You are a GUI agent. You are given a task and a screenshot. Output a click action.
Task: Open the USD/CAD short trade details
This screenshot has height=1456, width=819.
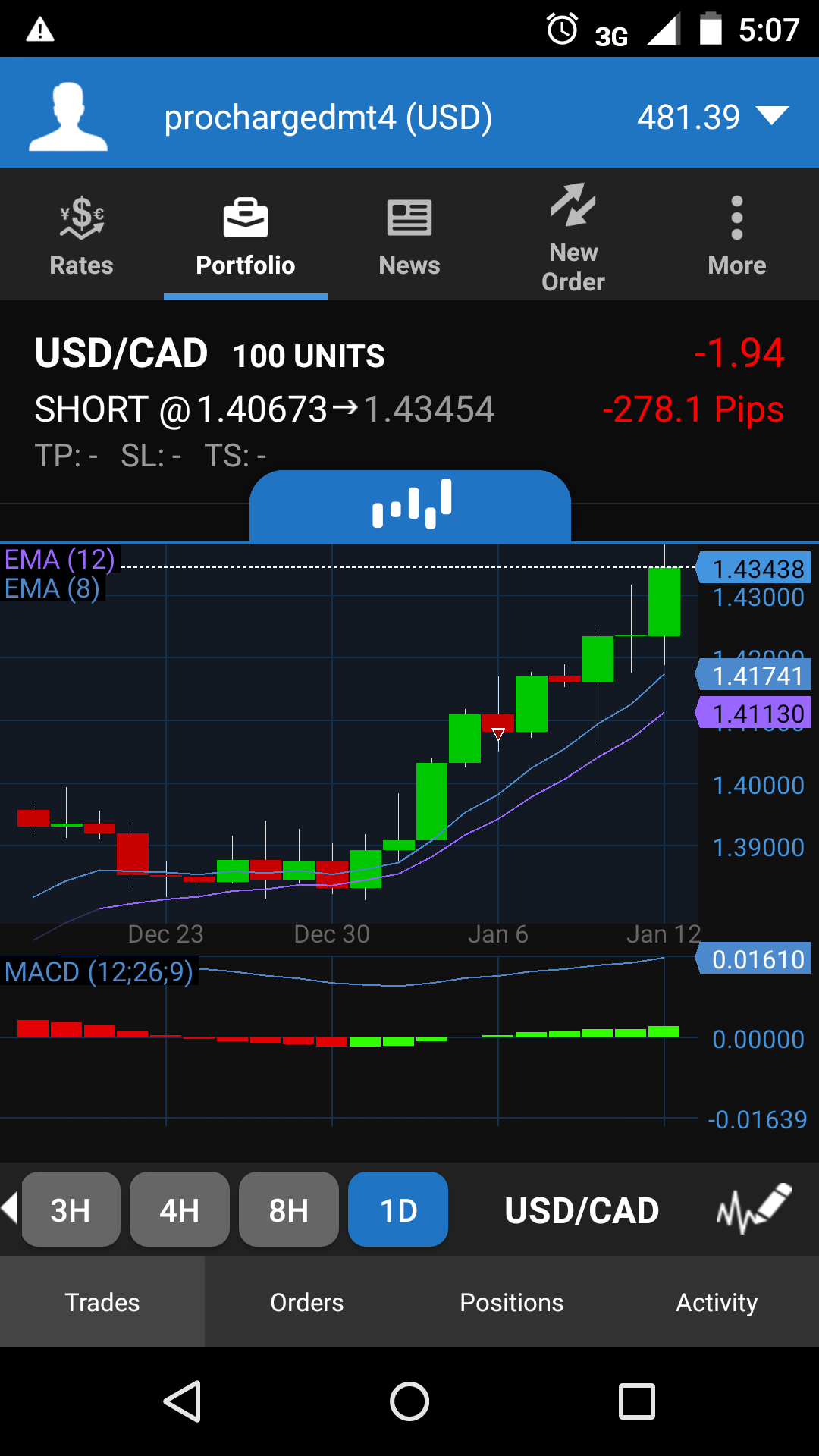point(409,394)
